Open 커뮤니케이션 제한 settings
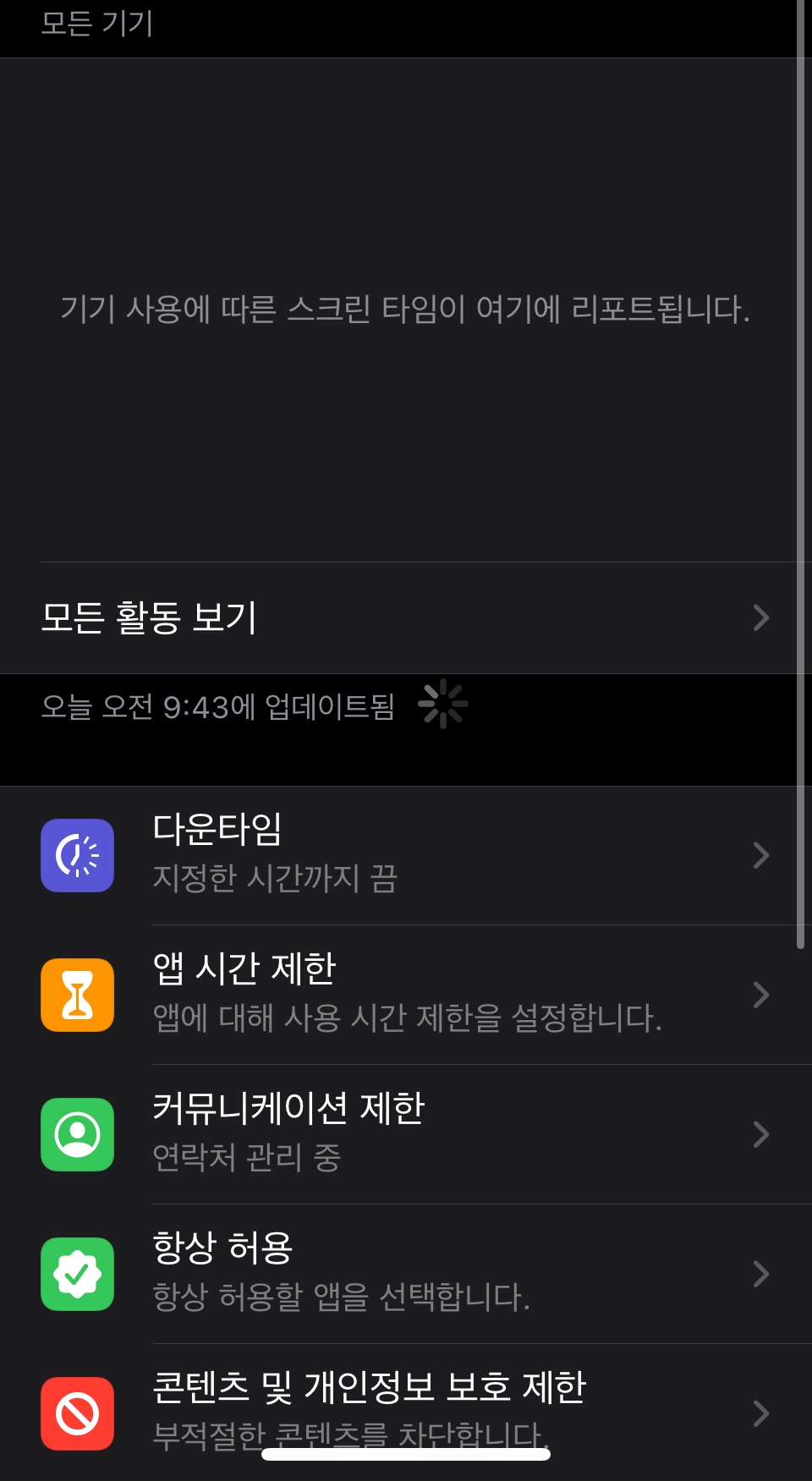Screen dimensions: 812x1481 click(404, 1134)
